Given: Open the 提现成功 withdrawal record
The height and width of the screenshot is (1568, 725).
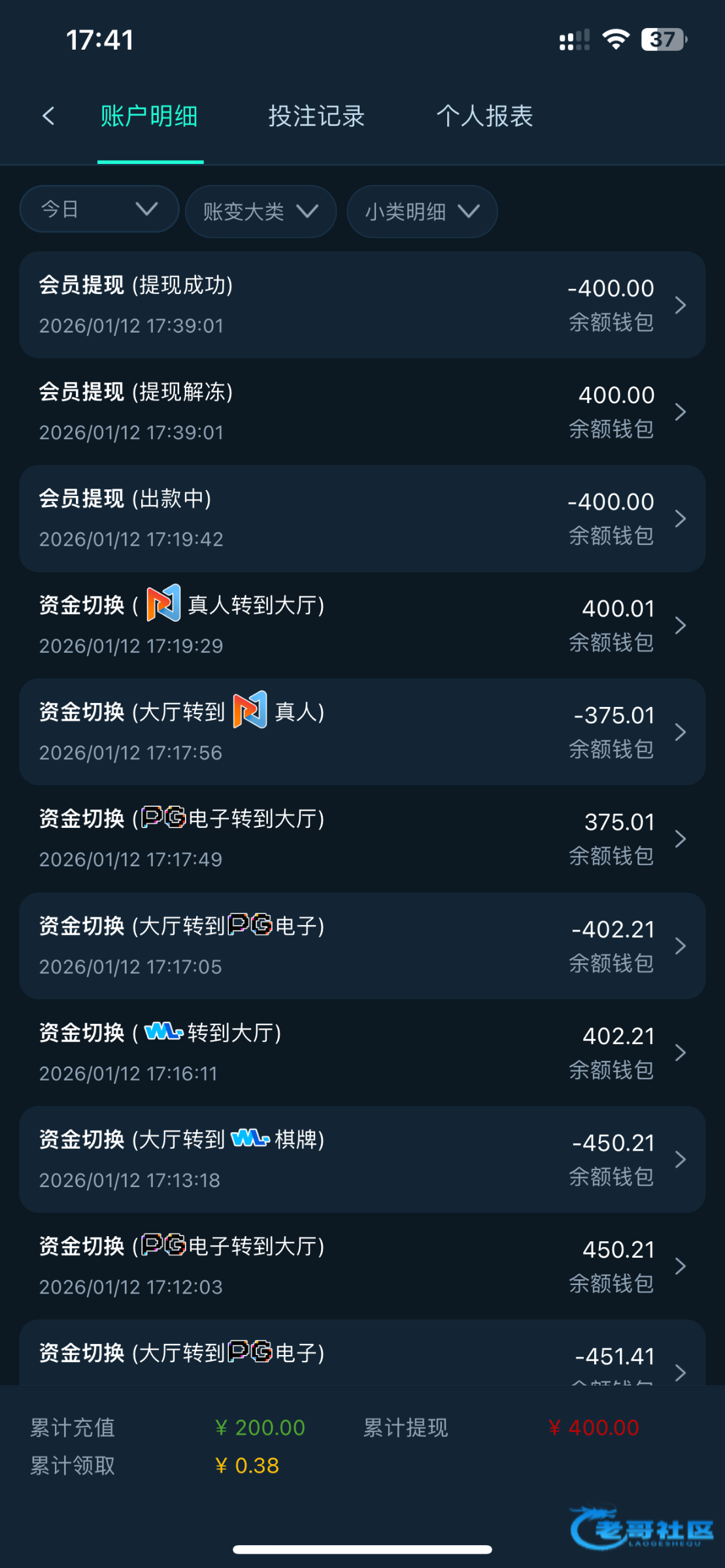Looking at the screenshot, I should click(362, 304).
